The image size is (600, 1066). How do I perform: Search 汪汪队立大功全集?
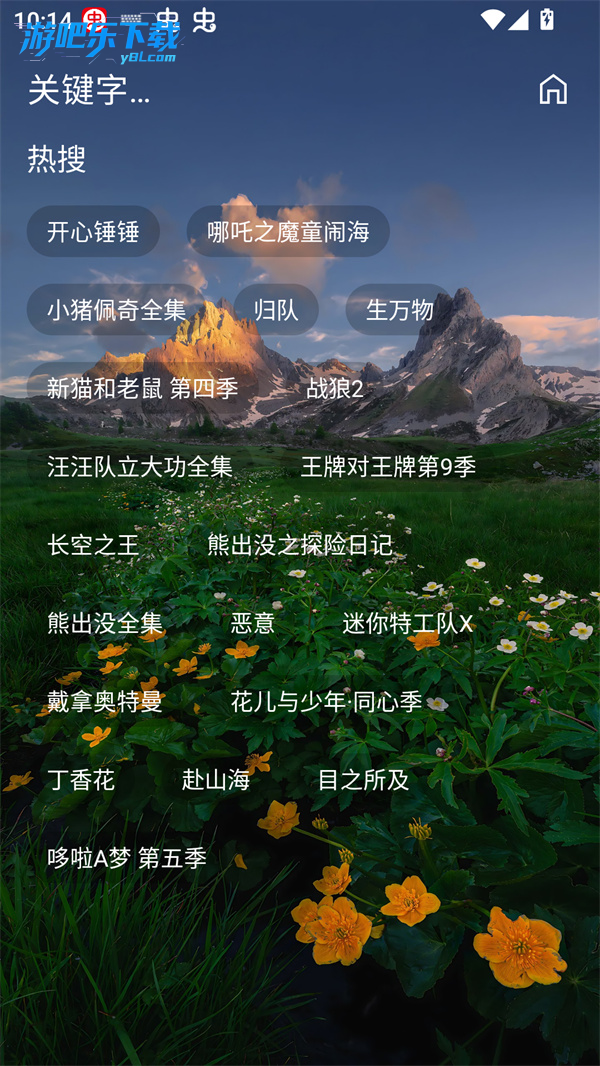pos(140,466)
